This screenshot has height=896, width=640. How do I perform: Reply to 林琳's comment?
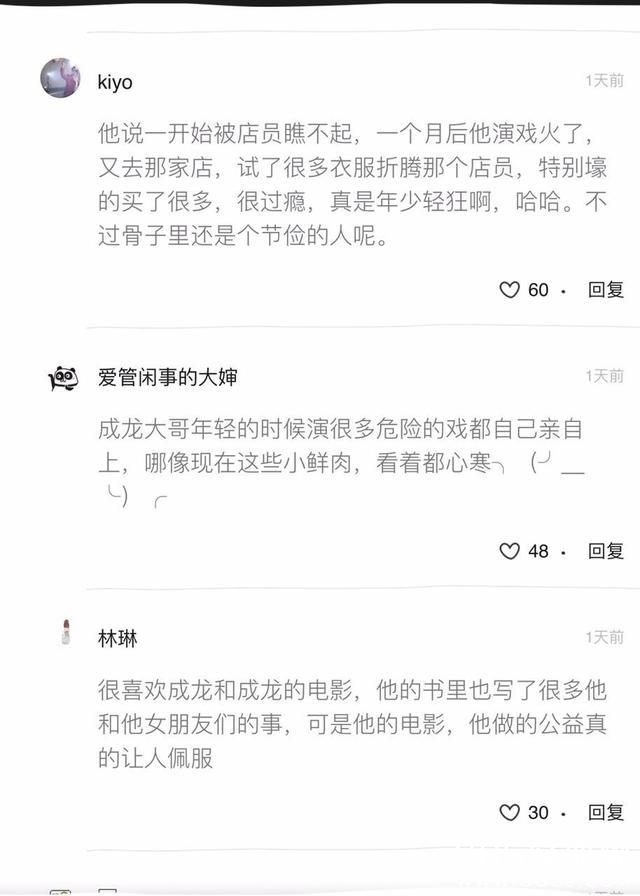click(x=605, y=812)
